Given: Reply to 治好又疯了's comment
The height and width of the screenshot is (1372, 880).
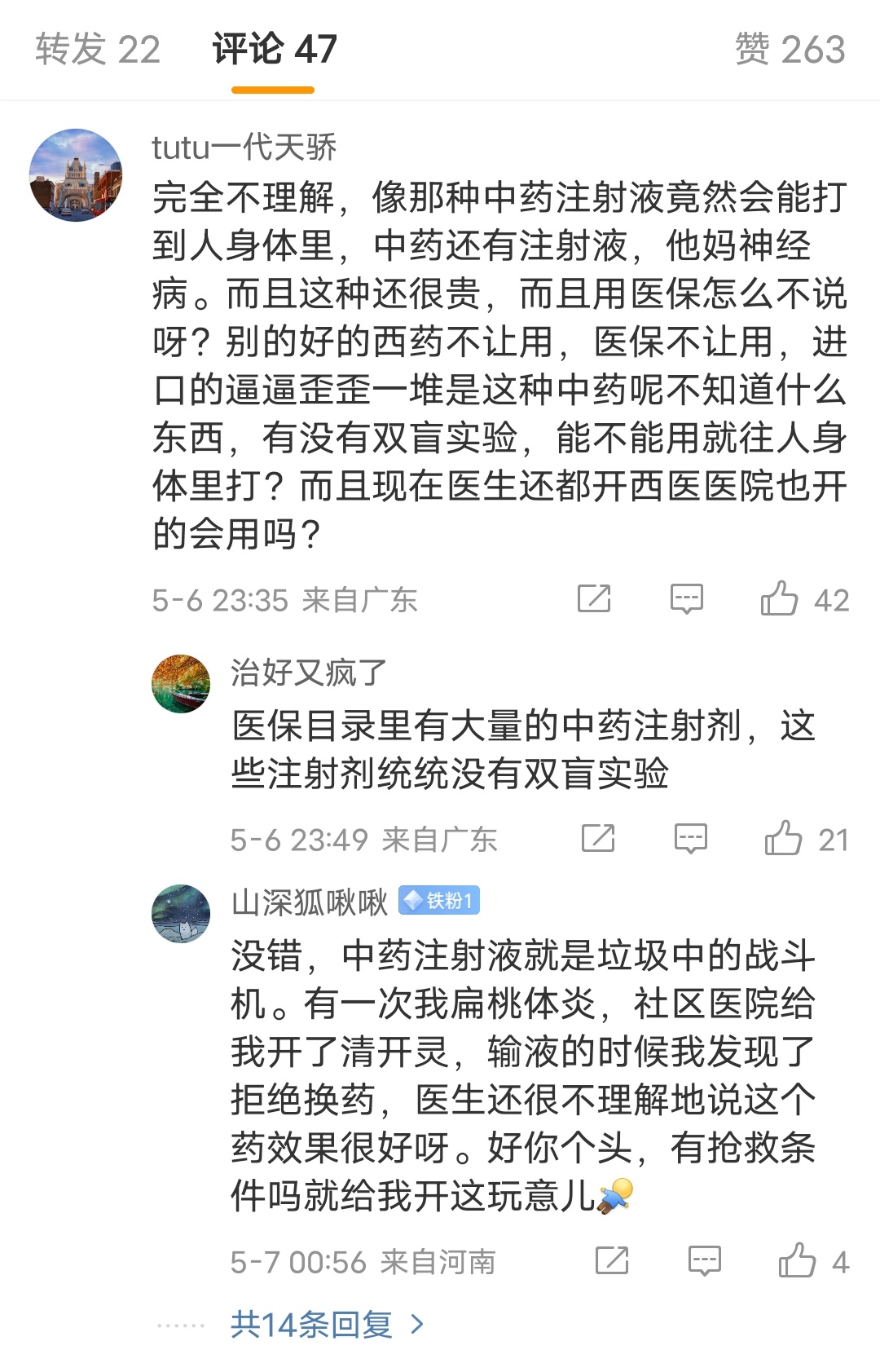Looking at the screenshot, I should tap(690, 838).
